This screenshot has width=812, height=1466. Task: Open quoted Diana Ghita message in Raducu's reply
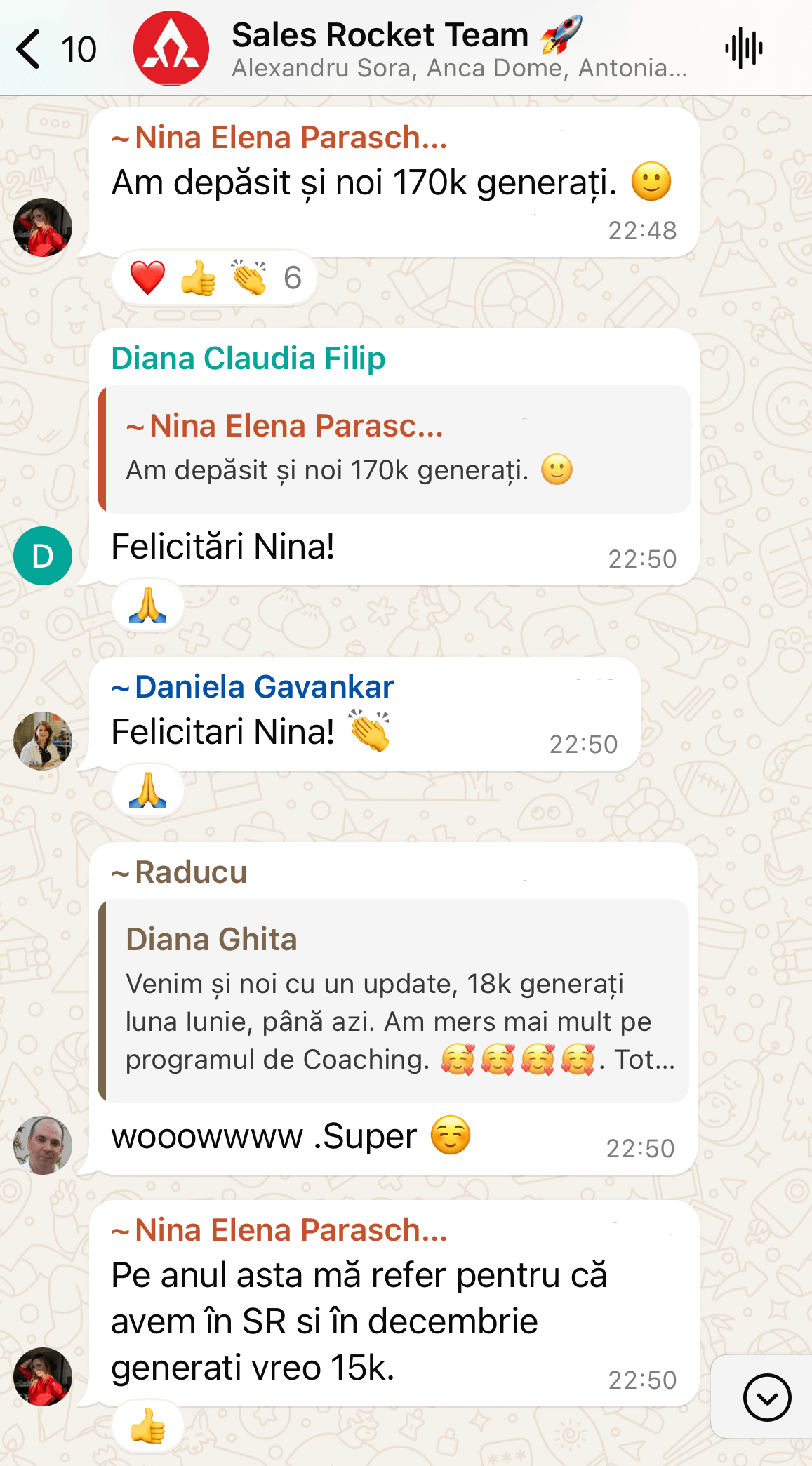pyautogui.click(x=393, y=1001)
